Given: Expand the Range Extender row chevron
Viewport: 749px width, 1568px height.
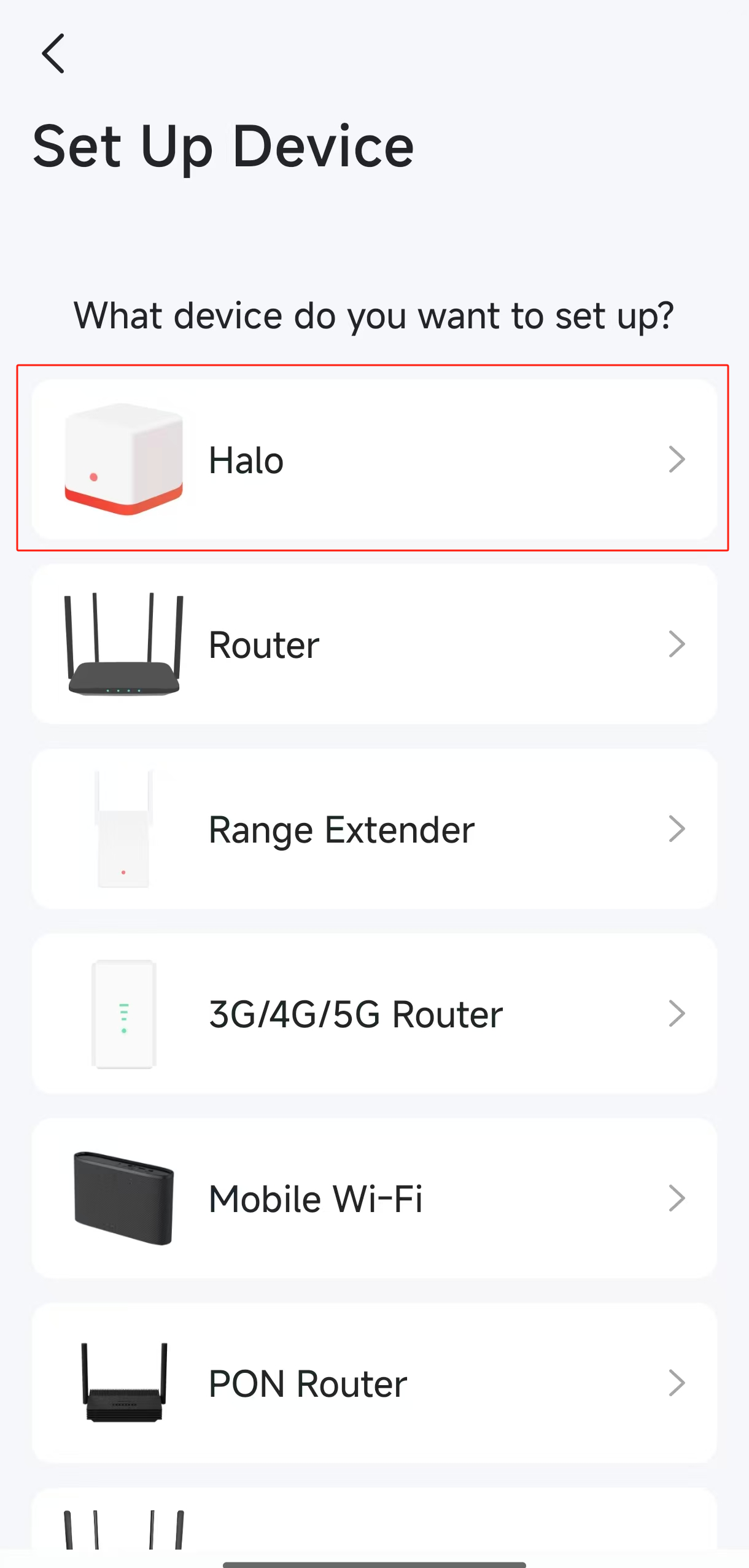Looking at the screenshot, I should point(677,828).
